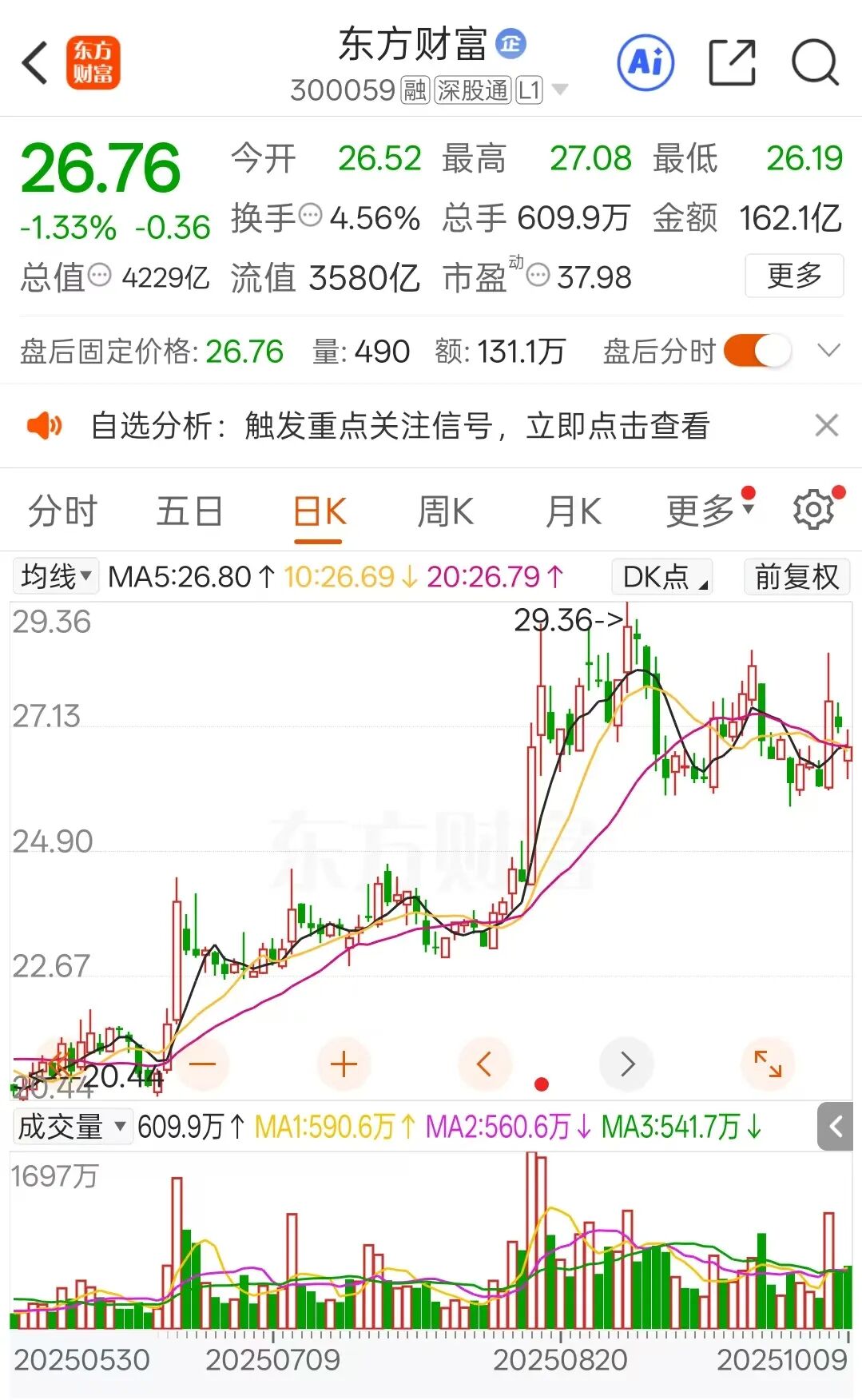Share this stock page
The width and height of the screenshot is (862, 1400).
tap(732, 62)
